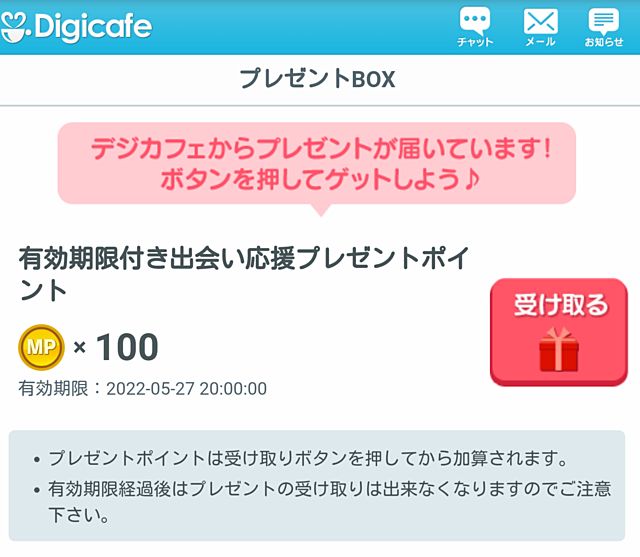This screenshot has width=640, height=557.
Task: Open the お知らせ notifications icon
Action: (x=603, y=26)
